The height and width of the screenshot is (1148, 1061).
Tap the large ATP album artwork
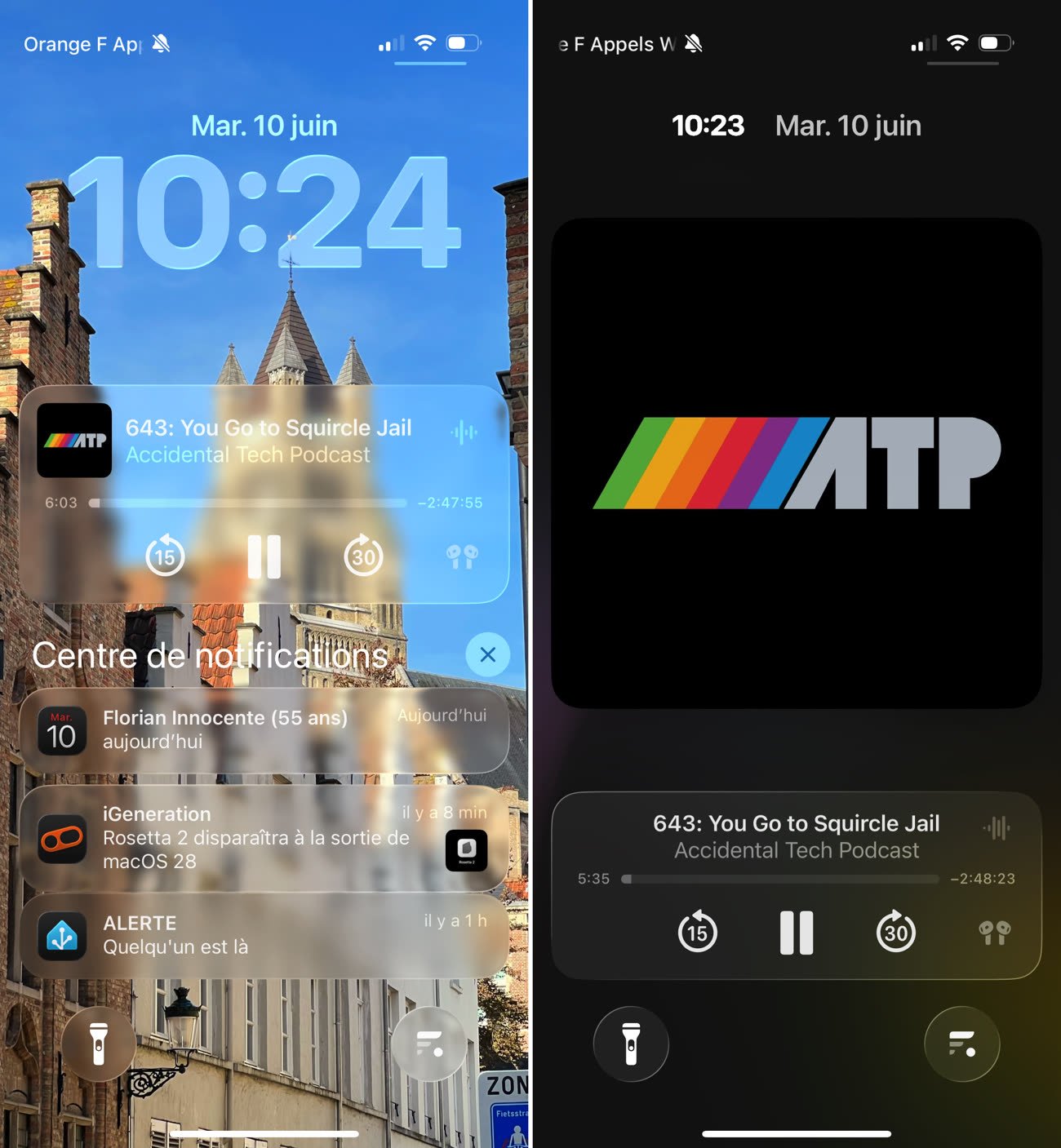coord(796,463)
